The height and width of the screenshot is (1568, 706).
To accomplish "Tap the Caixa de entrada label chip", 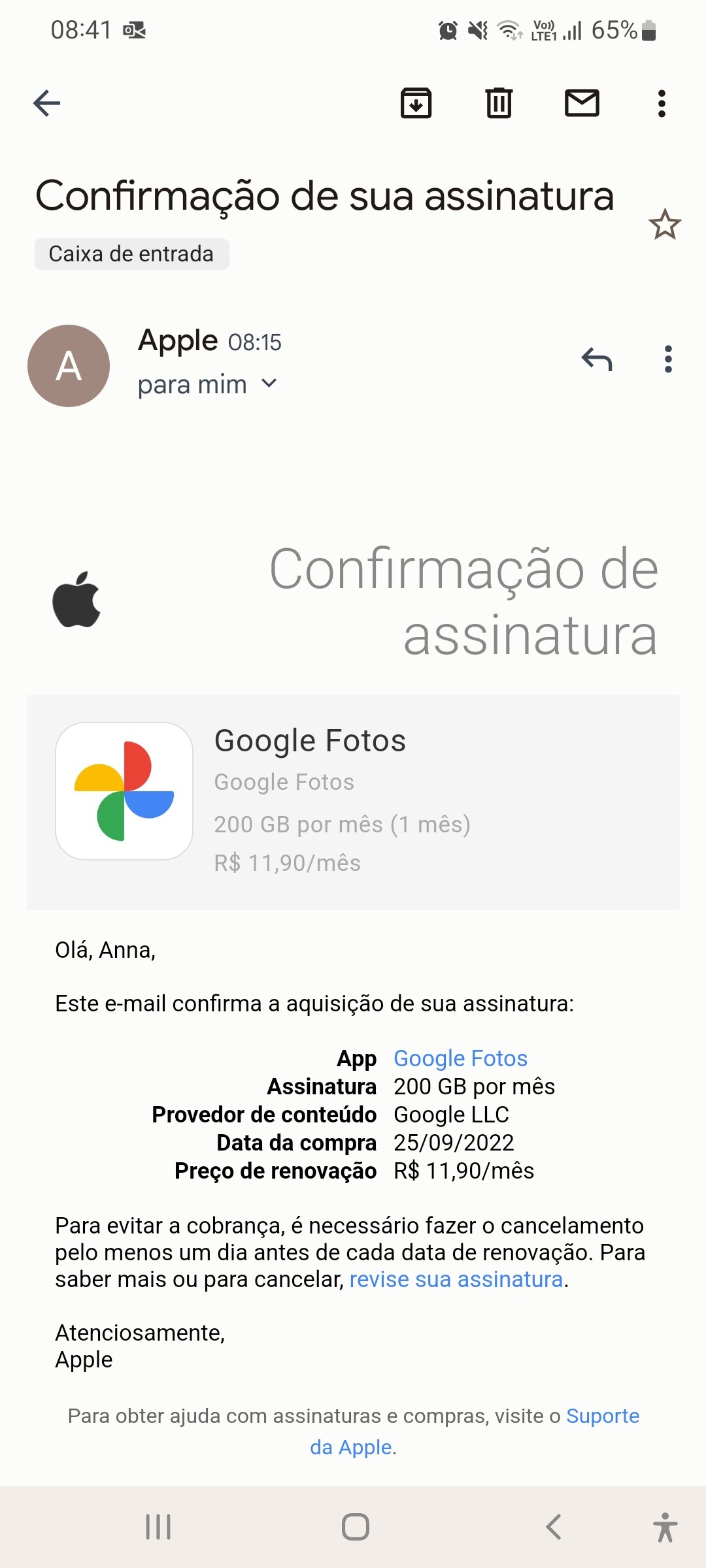I will click(x=131, y=254).
